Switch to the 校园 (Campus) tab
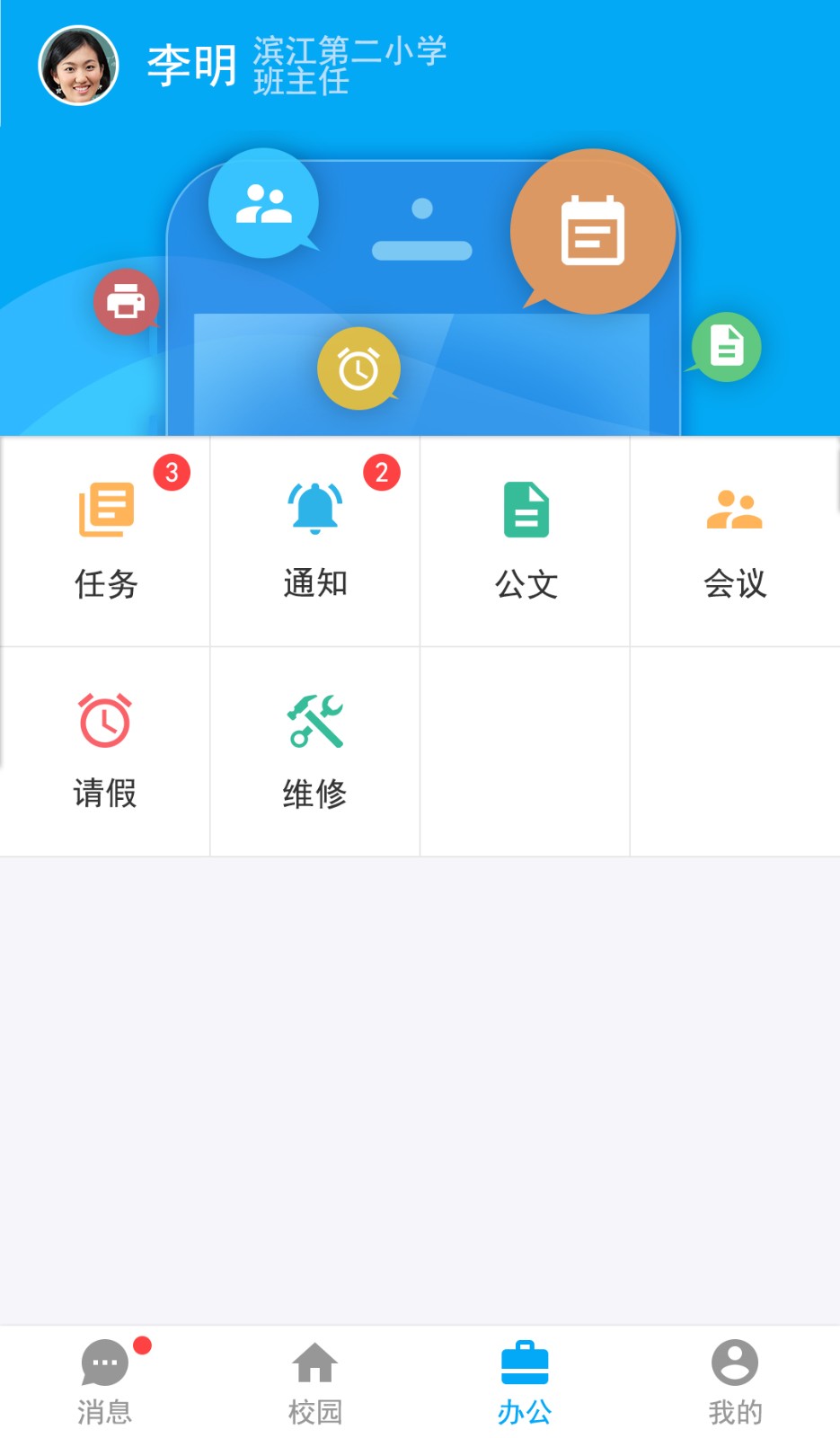The image size is (840, 1438). click(x=314, y=1380)
